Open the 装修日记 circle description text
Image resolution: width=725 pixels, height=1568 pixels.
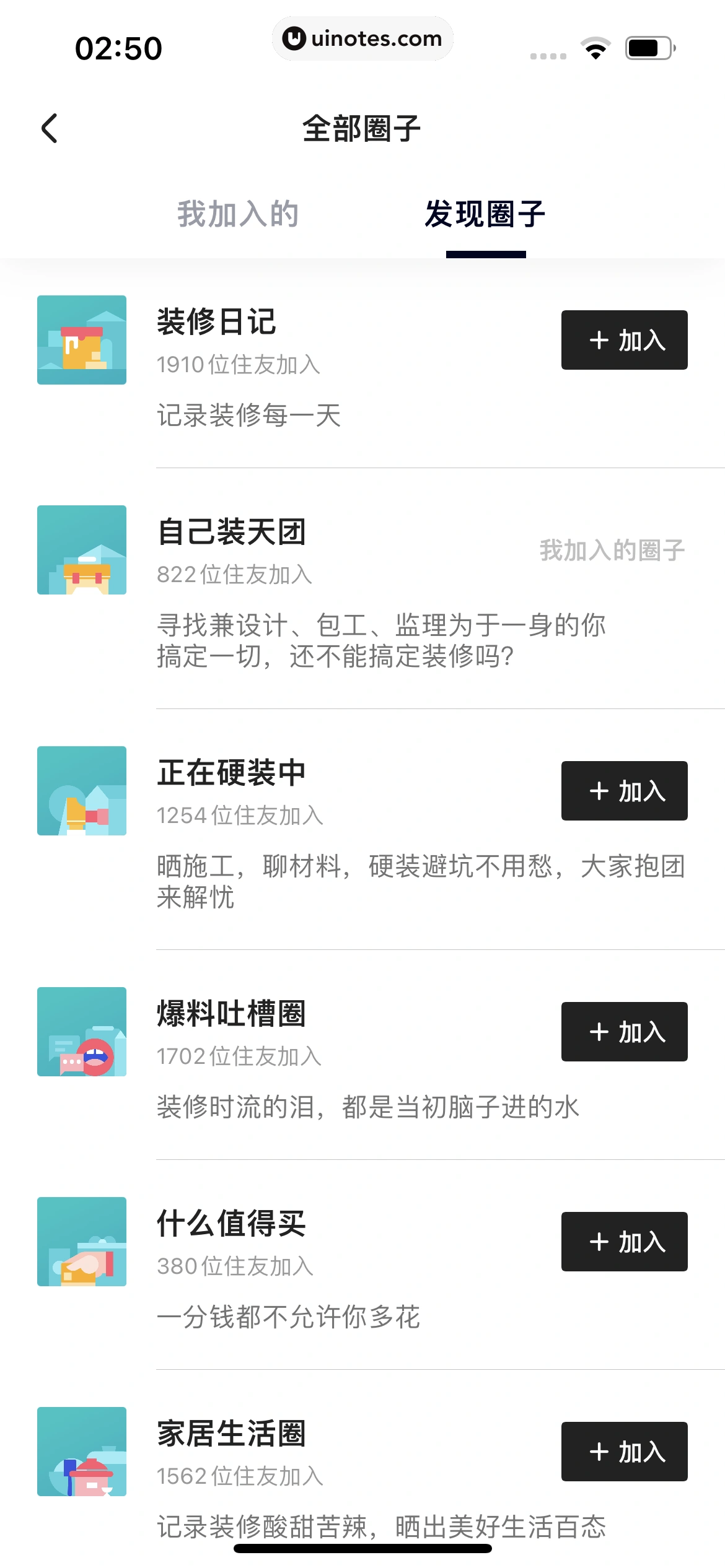[249, 417]
